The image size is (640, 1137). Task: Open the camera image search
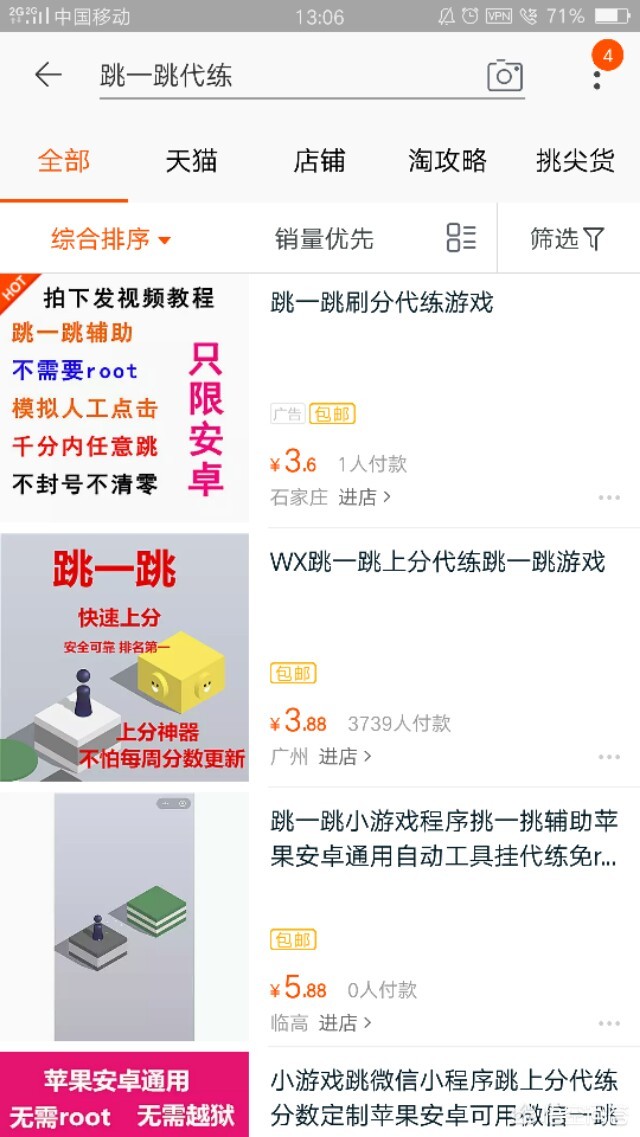pyautogui.click(x=505, y=75)
